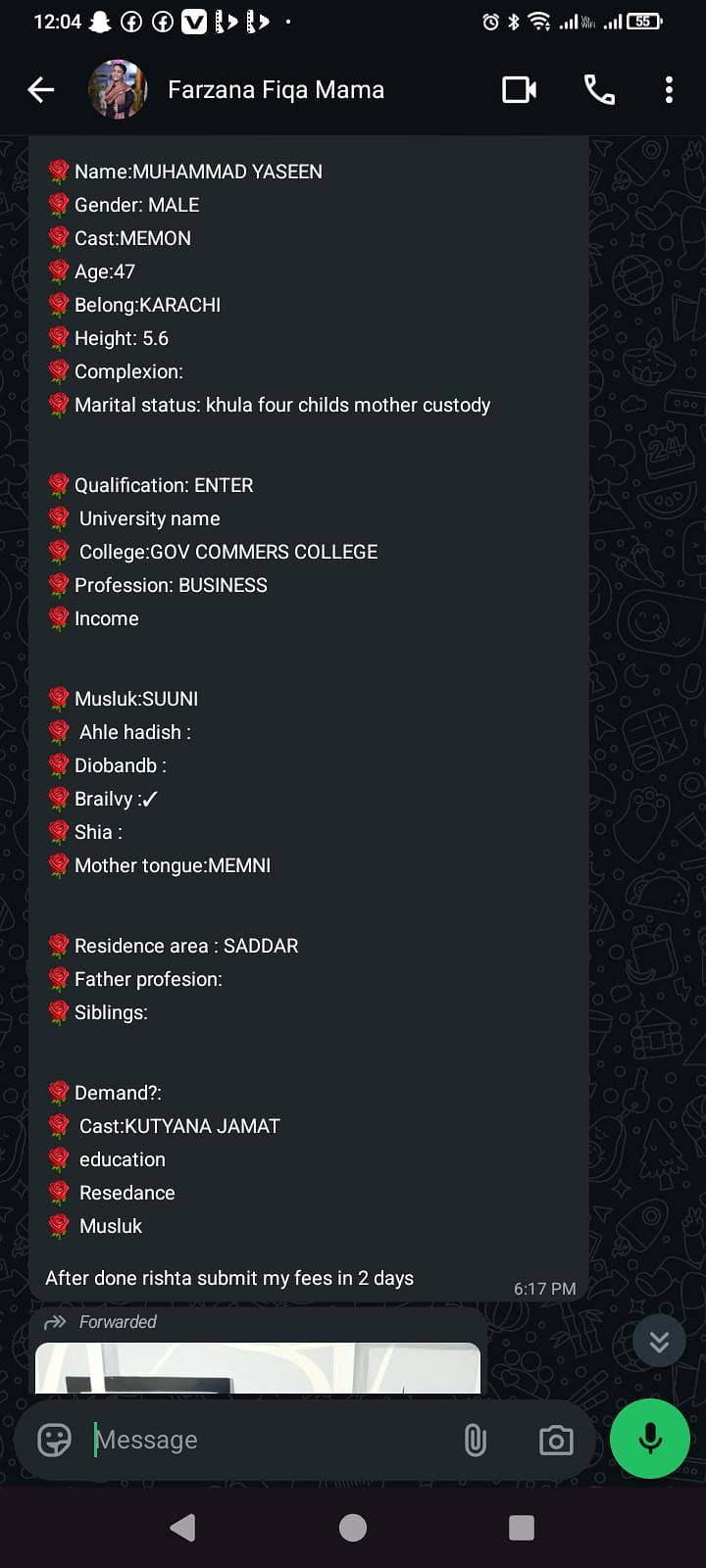The width and height of the screenshot is (706, 1568).
Task: Open the three-dot overflow menu
Action: point(669,90)
